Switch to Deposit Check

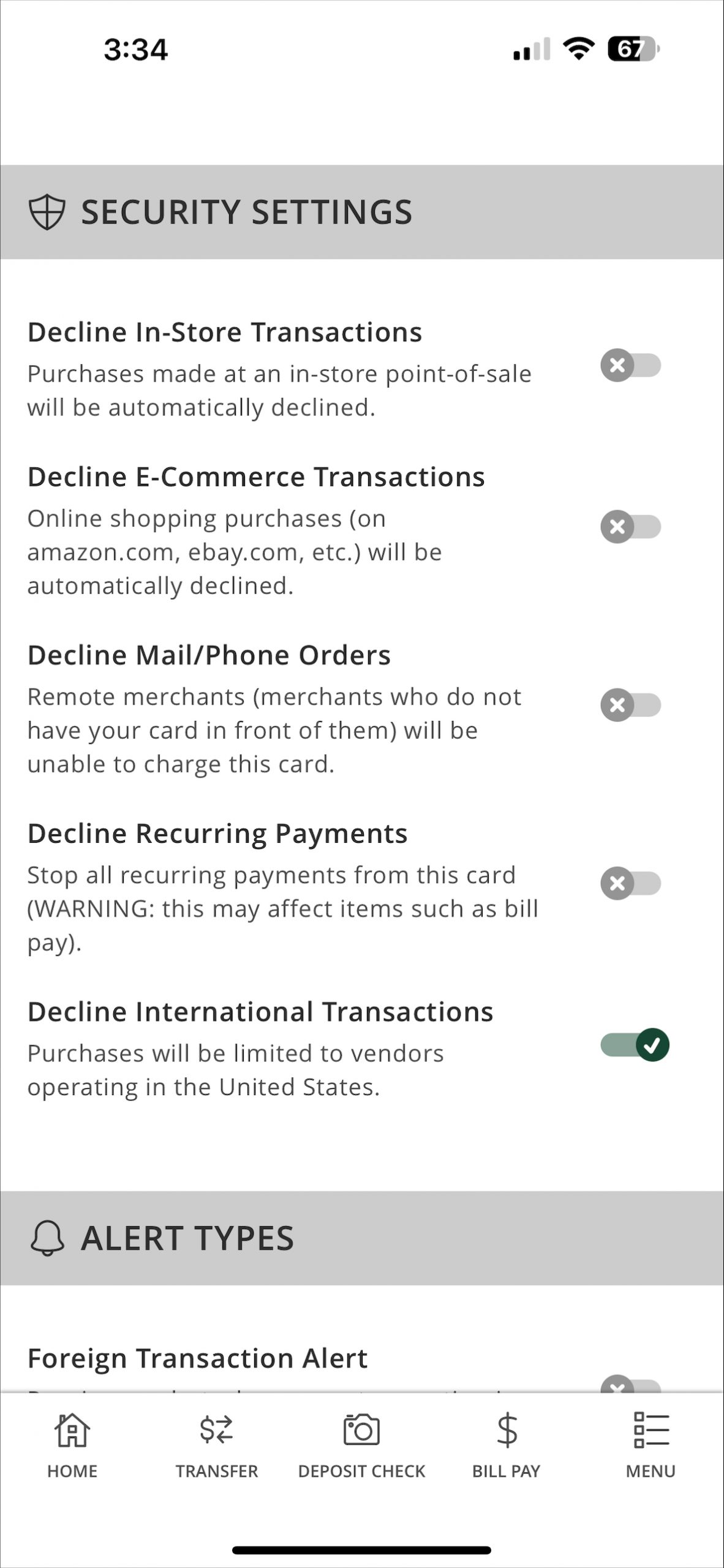coord(361,1445)
